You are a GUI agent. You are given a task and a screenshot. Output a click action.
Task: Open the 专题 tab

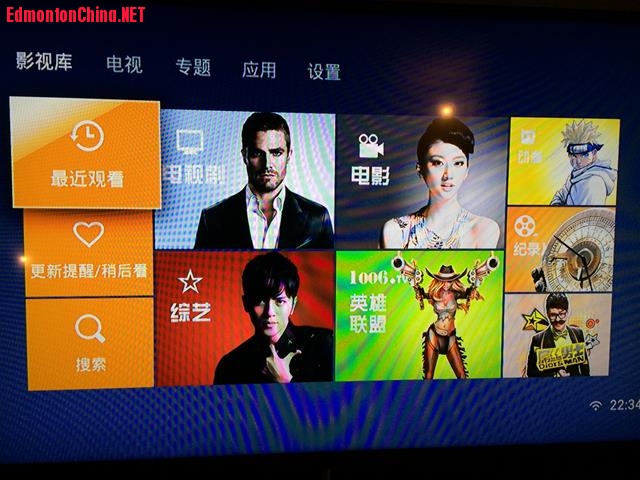click(x=193, y=67)
